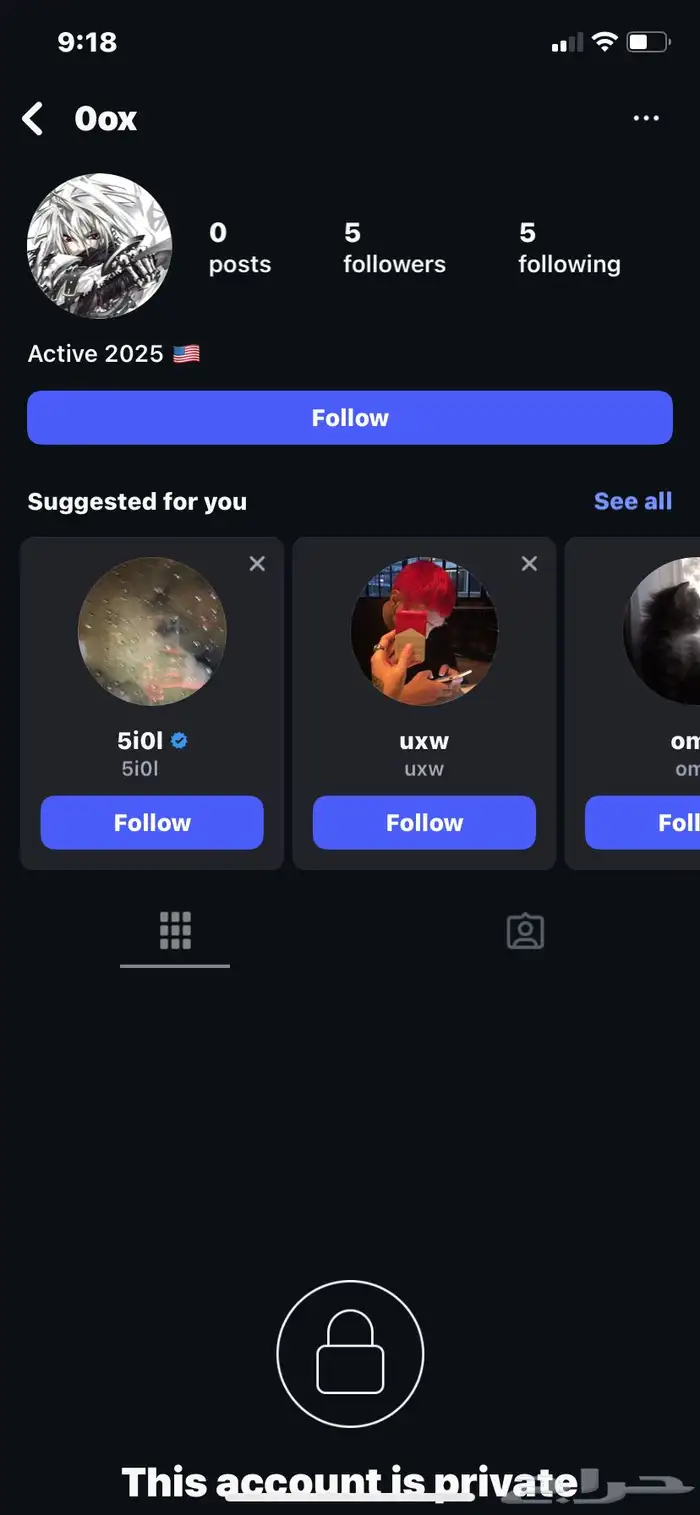Open the three-dot overflow menu
This screenshot has width=700, height=1515.
pyautogui.click(x=646, y=119)
